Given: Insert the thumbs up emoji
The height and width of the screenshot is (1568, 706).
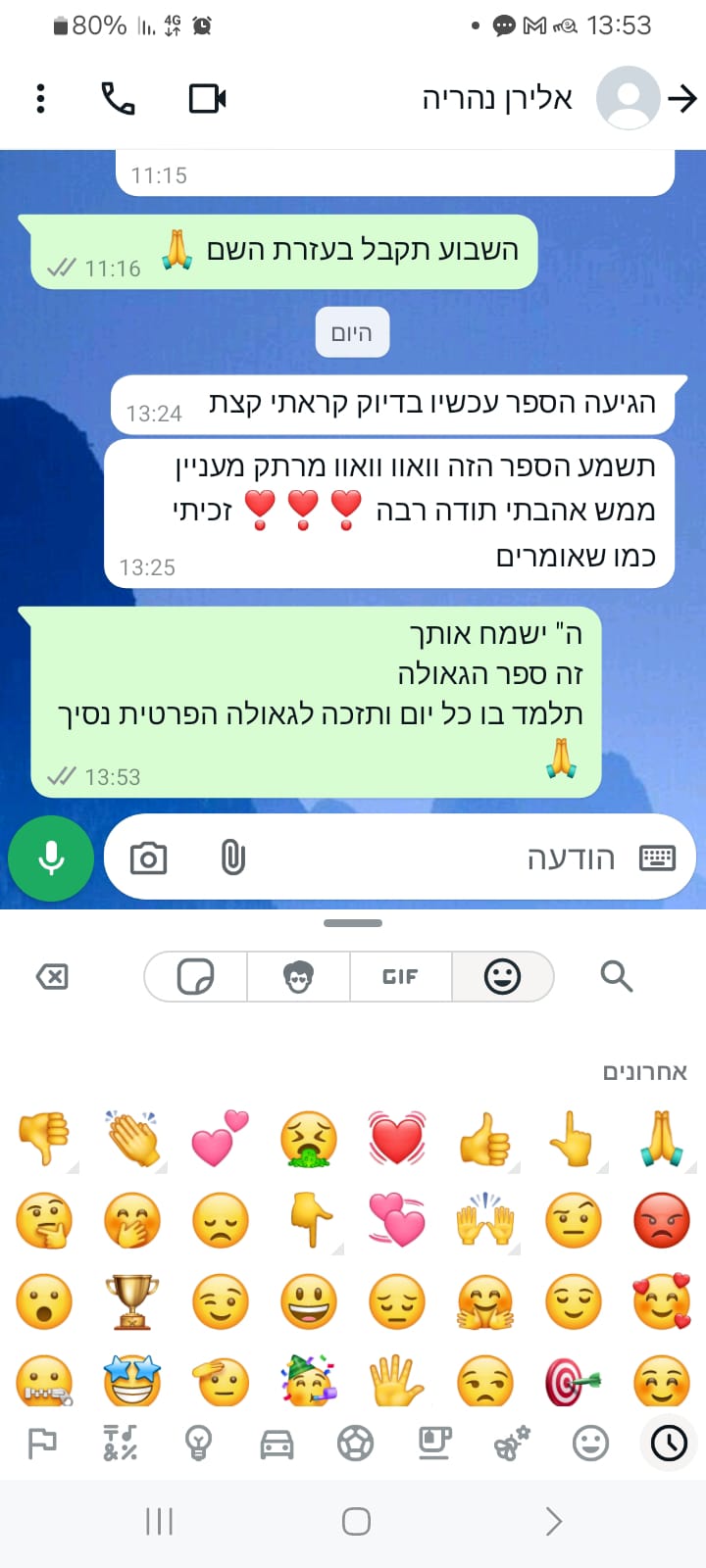Looking at the screenshot, I should 485,1138.
